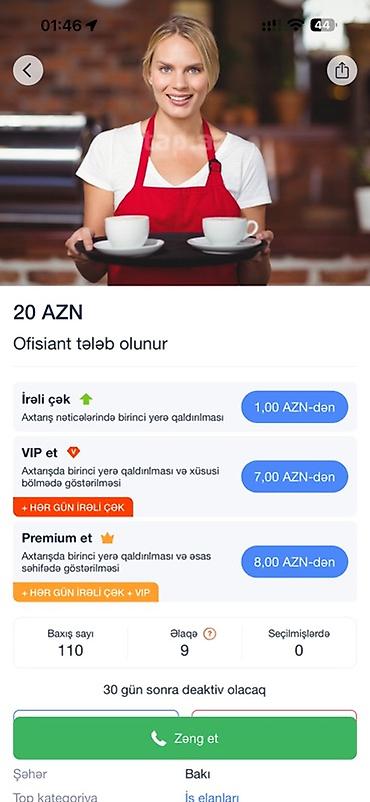Screen dimensions: 370x802
Task: Open the Əlaqə help question mark
Action: [209, 634]
